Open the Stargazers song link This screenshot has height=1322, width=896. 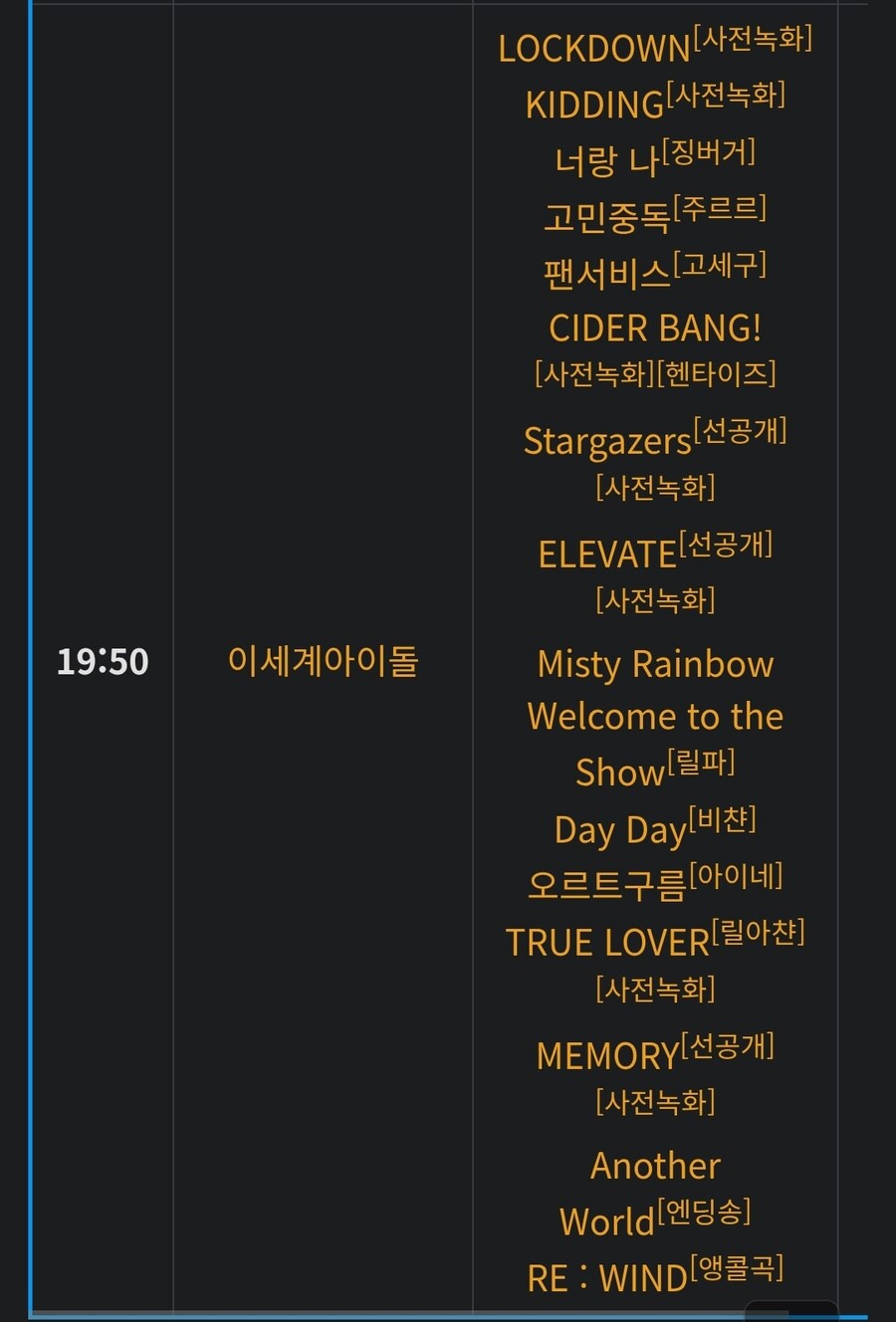606,441
